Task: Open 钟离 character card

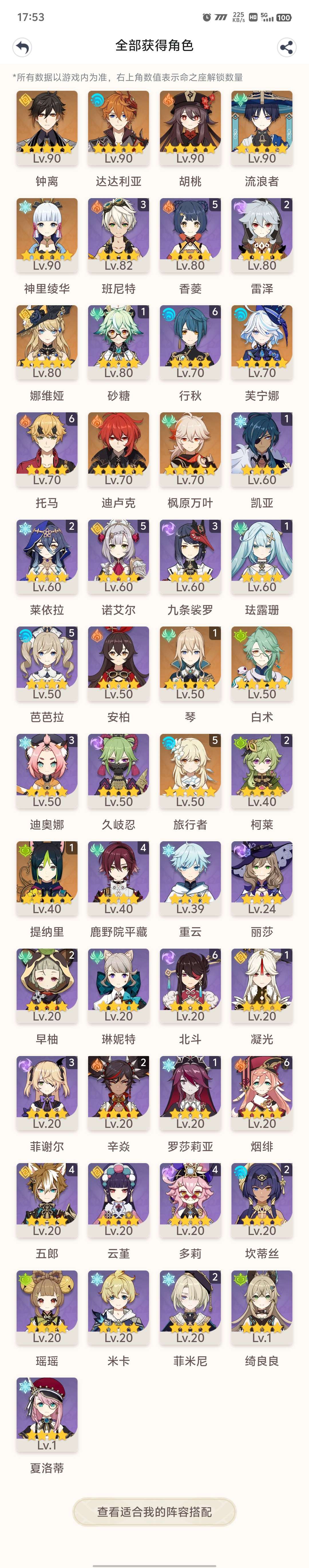Action: tap(47, 128)
